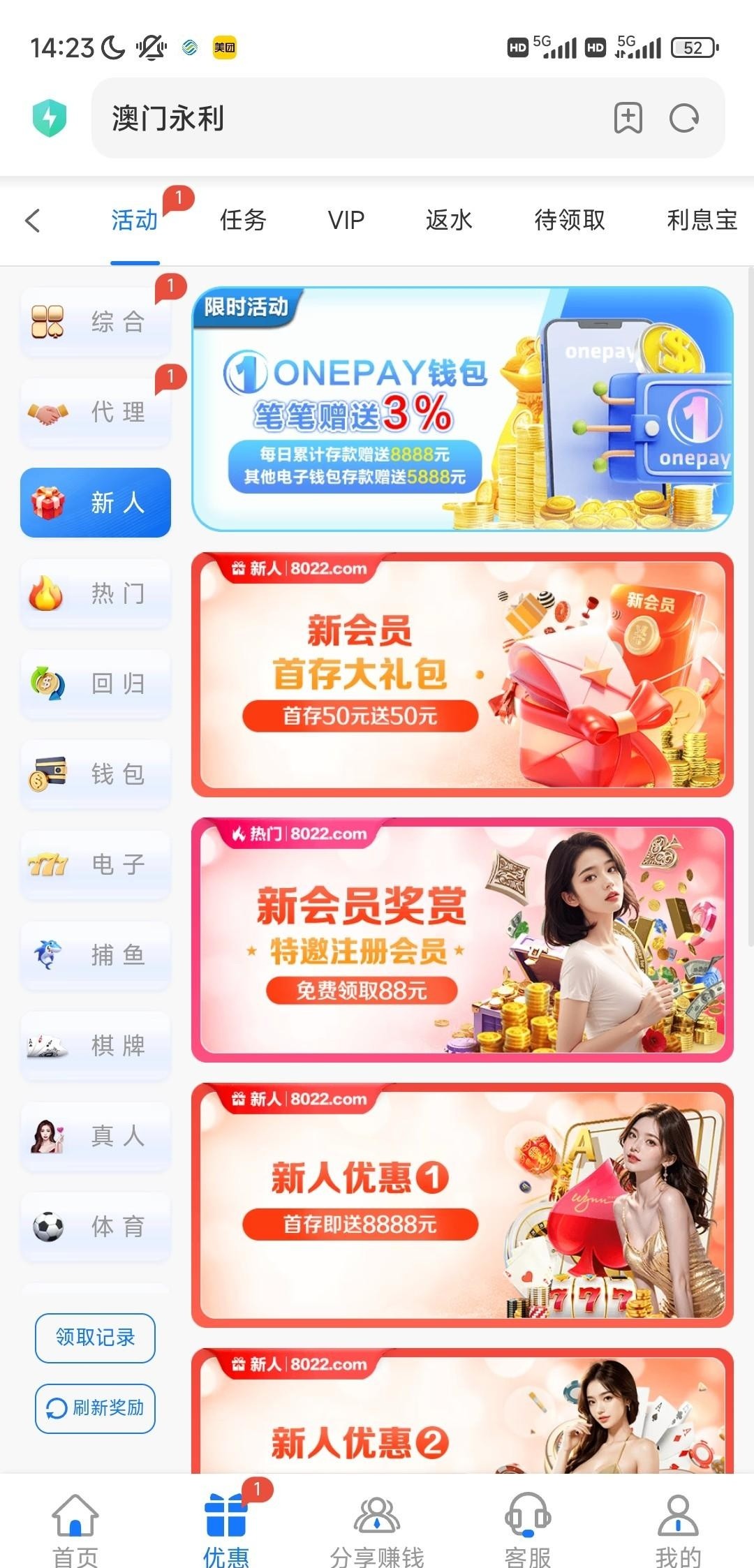Image resolution: width=754 pixels, height=1568 pixels.
Task: Open the ONEPAY钱包 promotion banner
Action: 462,408
